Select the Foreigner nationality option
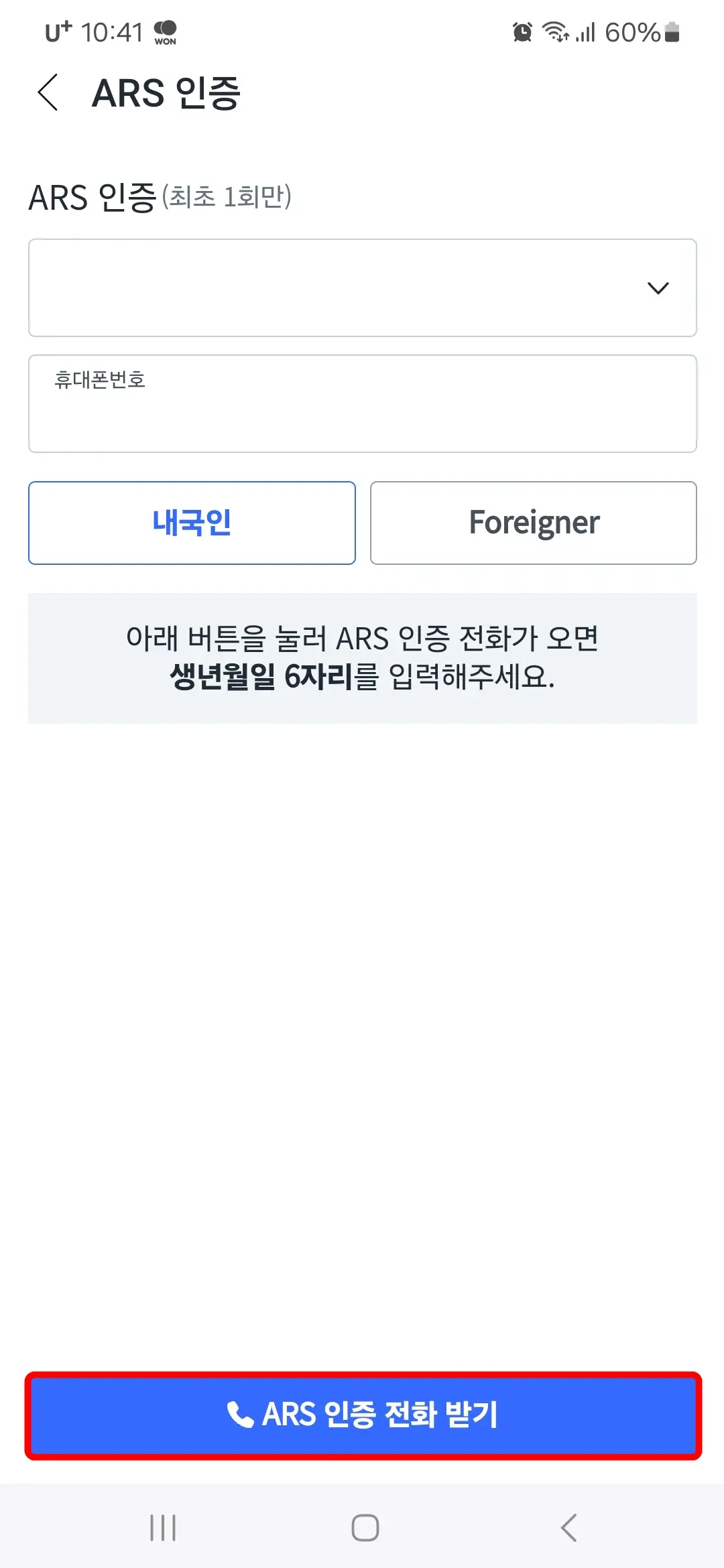The width and height of the screenshot is (724, 1568). 533,523
